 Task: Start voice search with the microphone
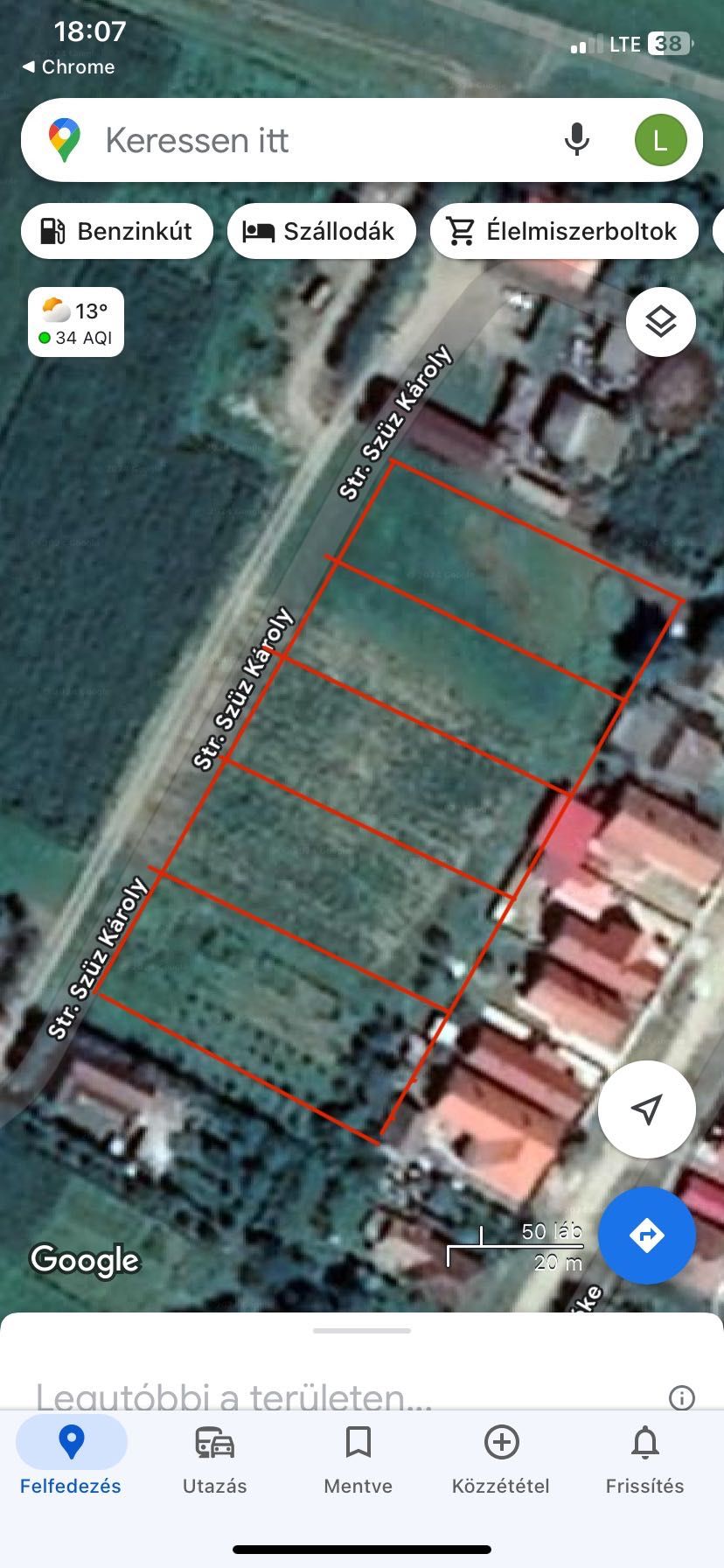(x=576, y=139)
